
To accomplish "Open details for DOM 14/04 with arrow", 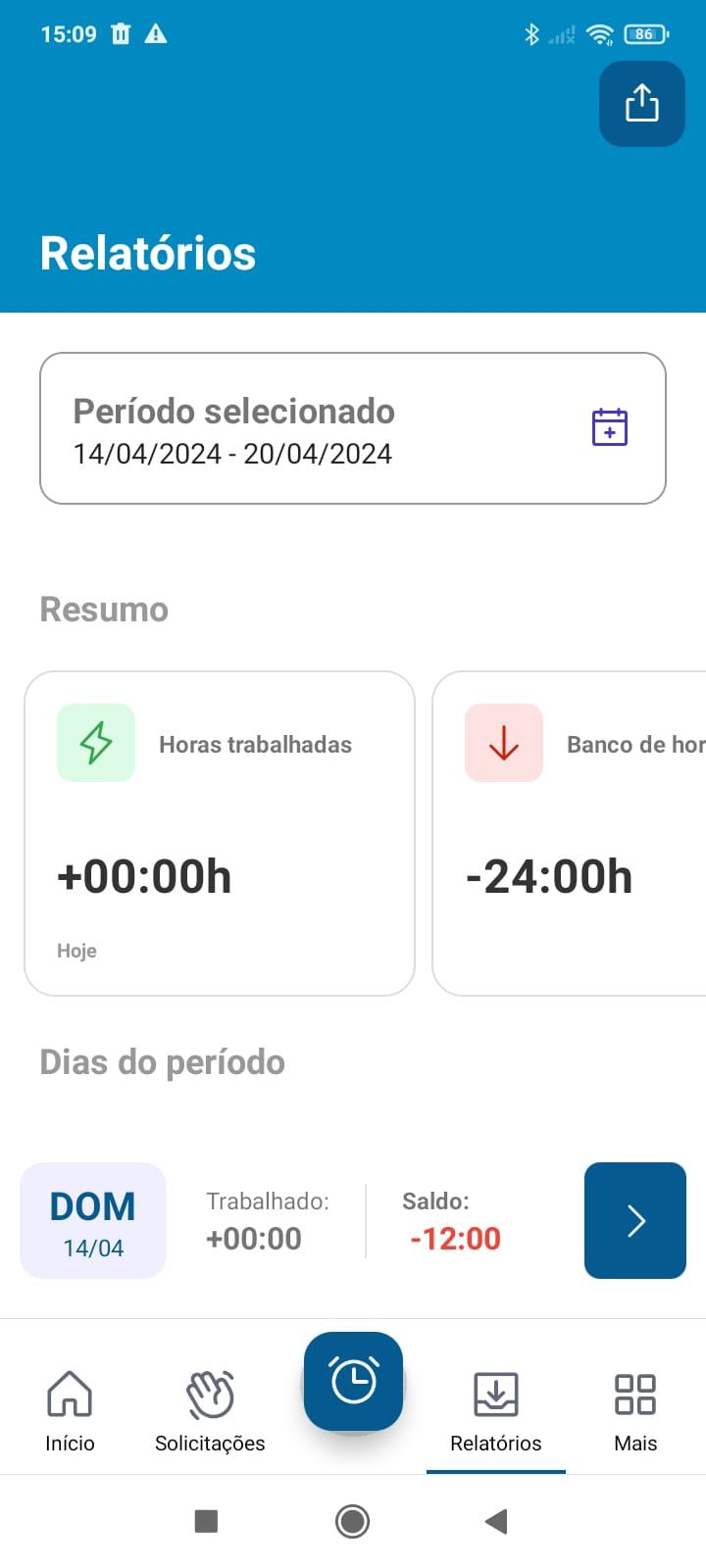I will tap(635, 1220).
